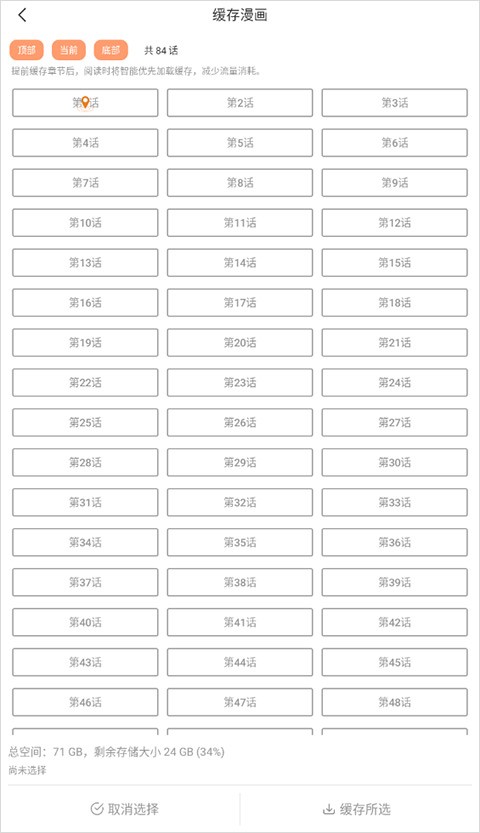Pick chapter 第44话
Image resolution: width=480 pixels, height=833 pixels.
[x=240, y=662]
